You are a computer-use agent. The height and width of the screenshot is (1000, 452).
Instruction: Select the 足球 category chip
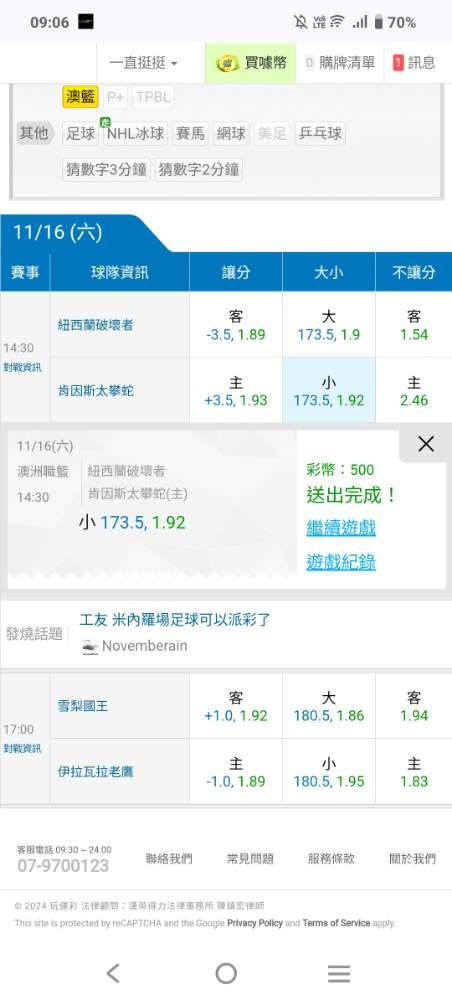[81, 133]
